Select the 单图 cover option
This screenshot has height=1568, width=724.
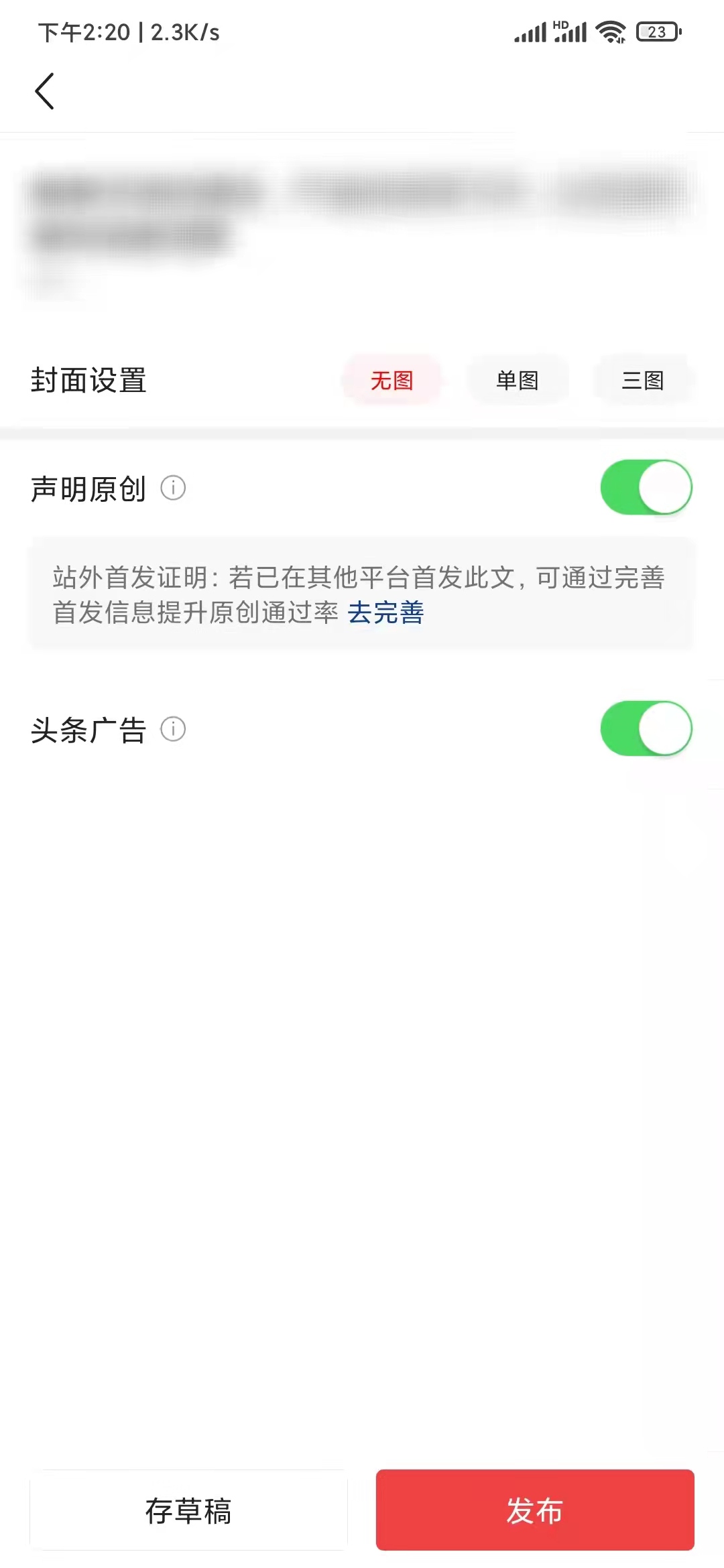coord(518,379)
